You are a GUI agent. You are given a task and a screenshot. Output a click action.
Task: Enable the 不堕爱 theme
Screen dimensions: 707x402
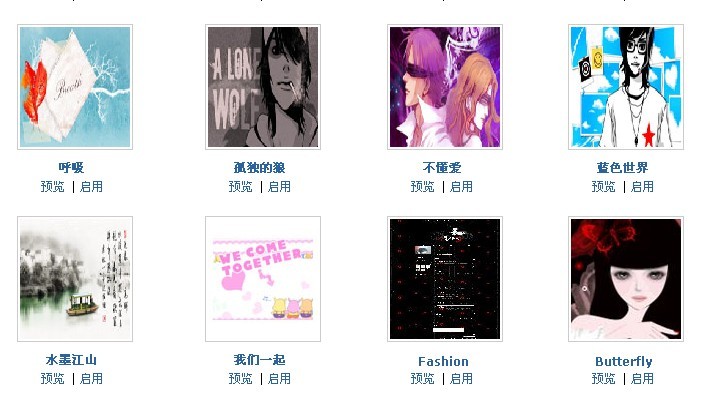click(x=461, y=186)
